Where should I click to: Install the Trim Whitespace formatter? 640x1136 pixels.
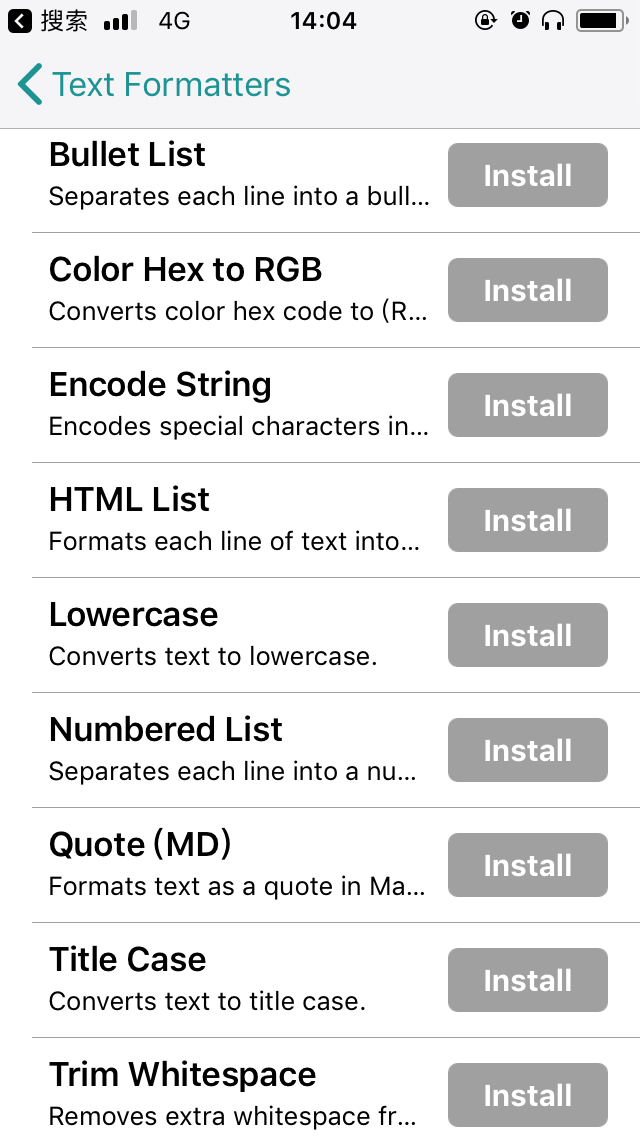pos(527,1095)
